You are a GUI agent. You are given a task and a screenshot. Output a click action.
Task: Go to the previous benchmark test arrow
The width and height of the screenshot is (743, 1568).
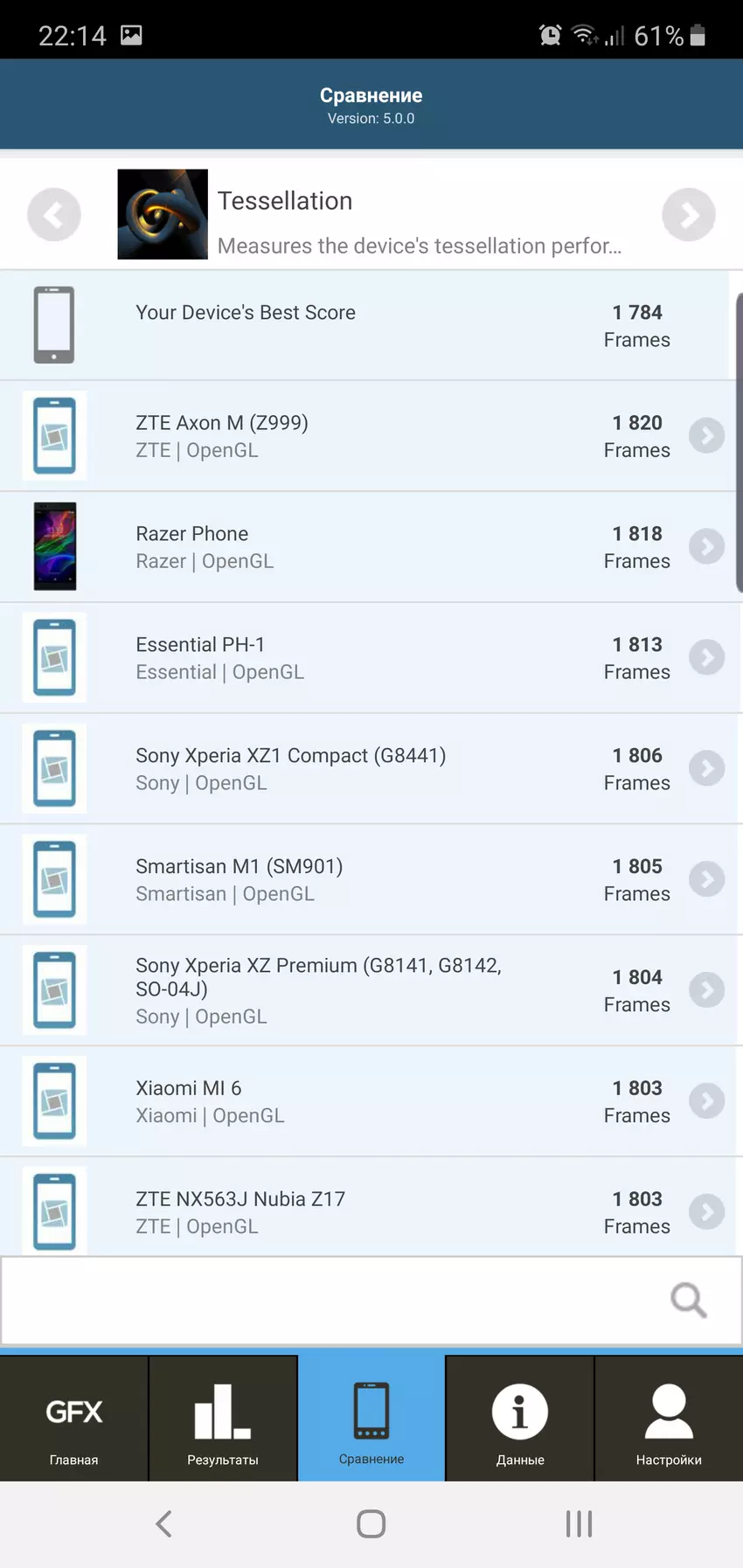coord(54,215)
